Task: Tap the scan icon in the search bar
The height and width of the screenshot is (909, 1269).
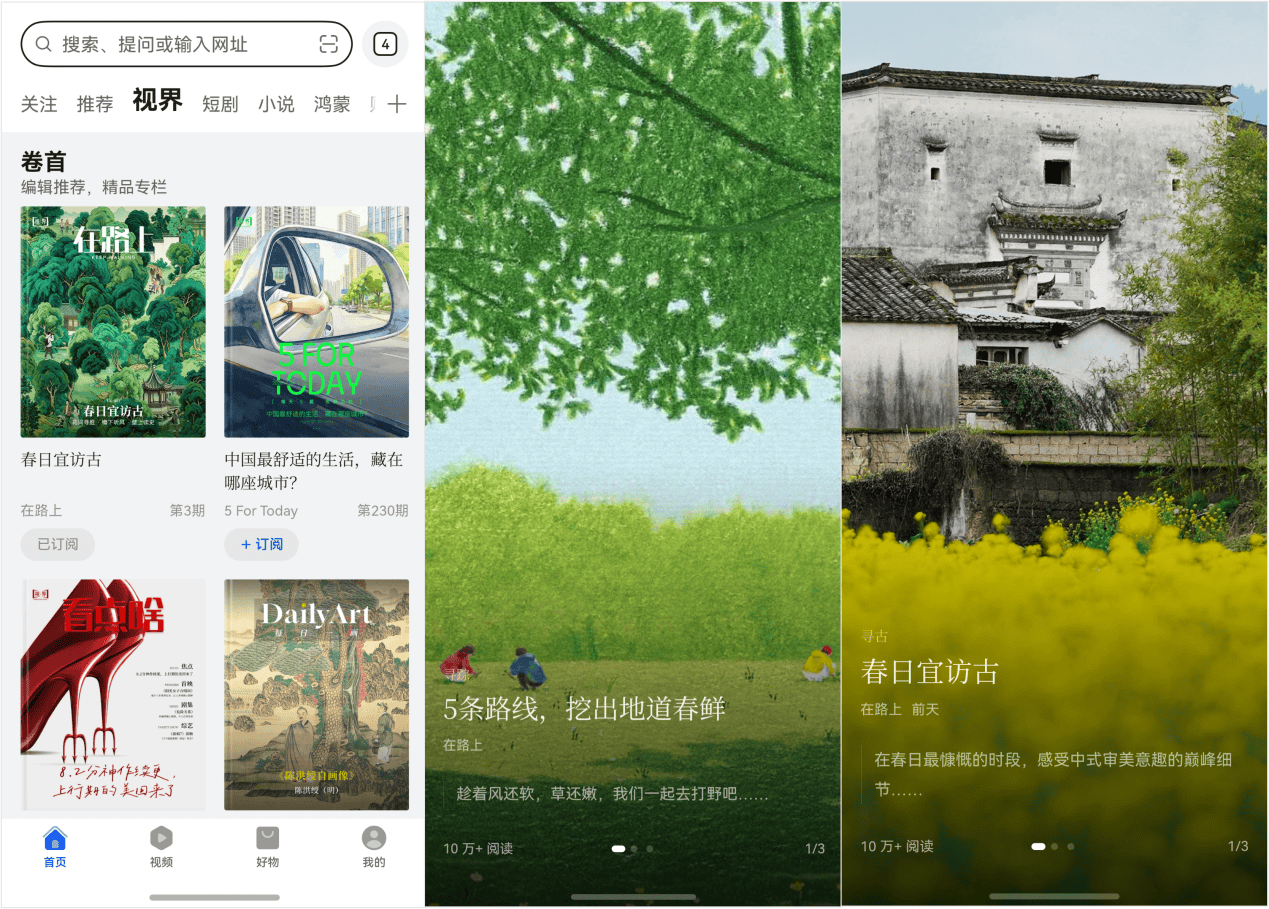Action: coord(329,44)
